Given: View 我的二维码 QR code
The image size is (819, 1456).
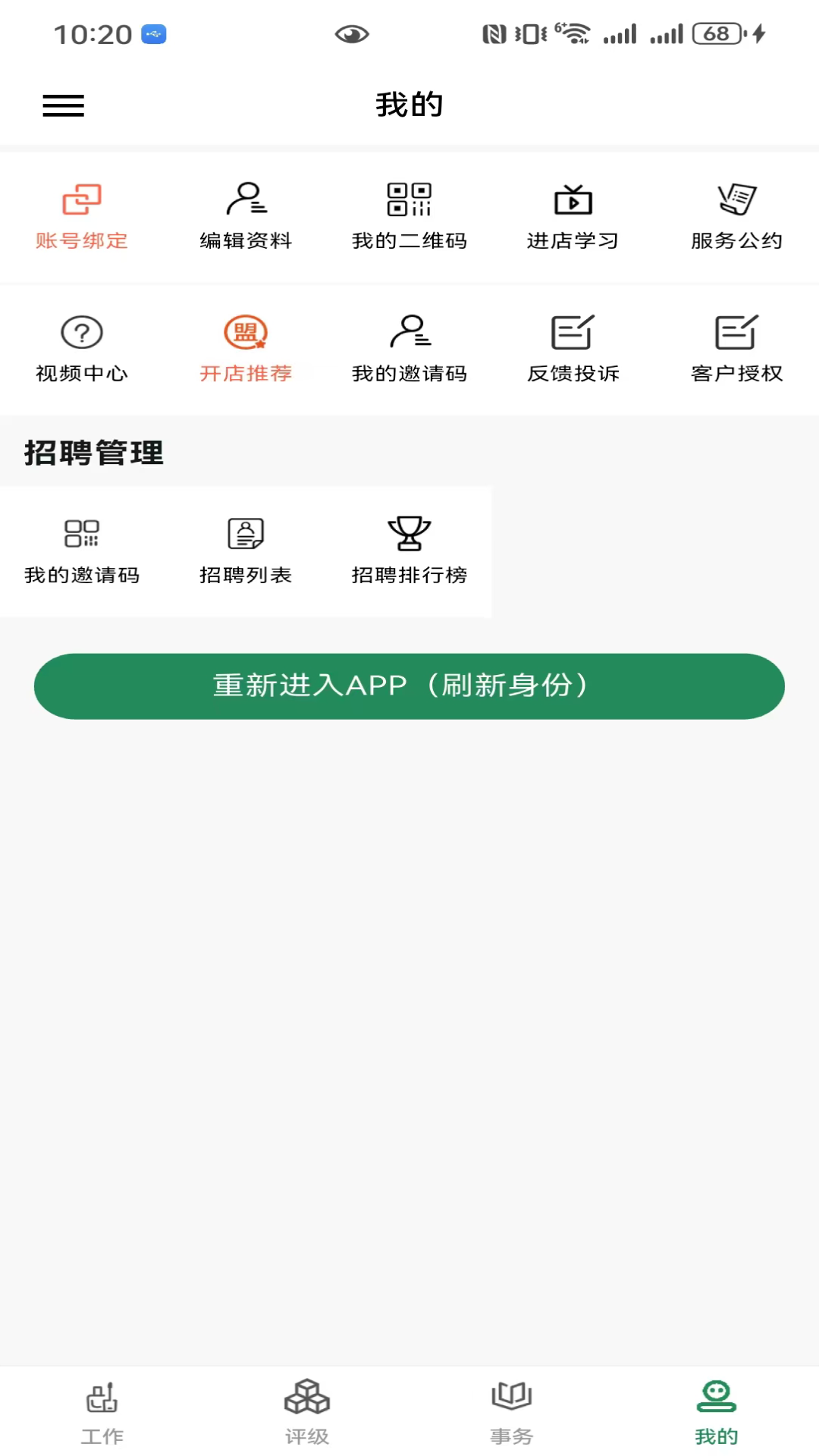Looking at the screenshot, I should pos(409,216).
